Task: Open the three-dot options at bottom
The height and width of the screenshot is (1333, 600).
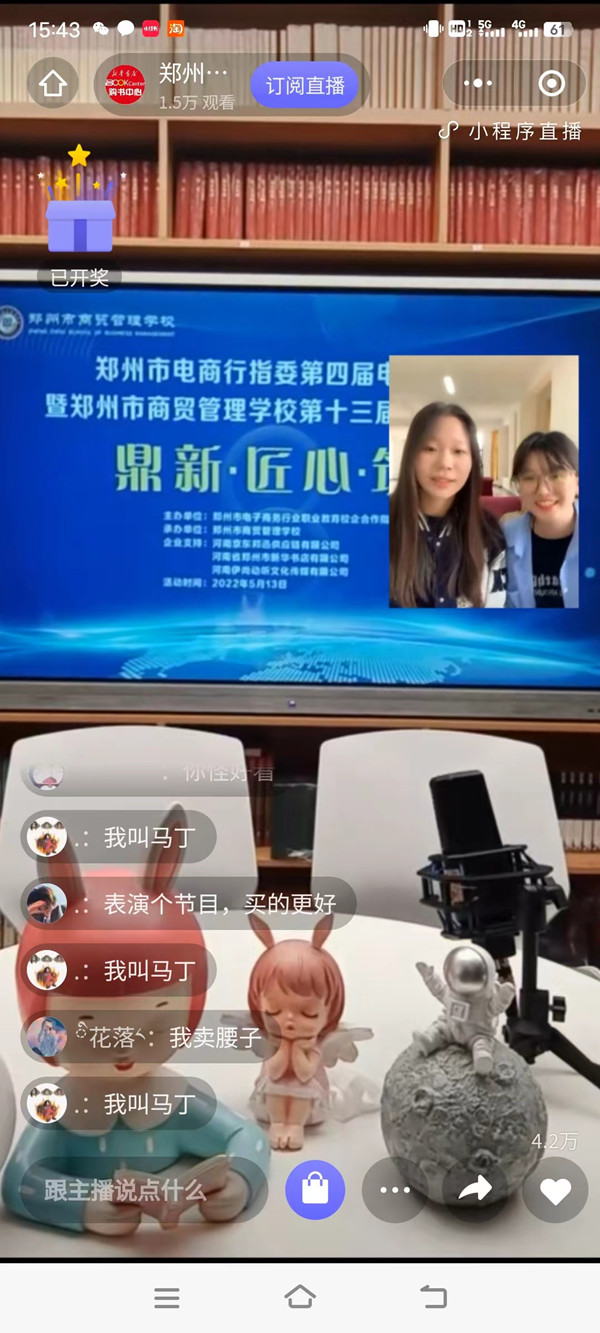Action: [395, 1190]
